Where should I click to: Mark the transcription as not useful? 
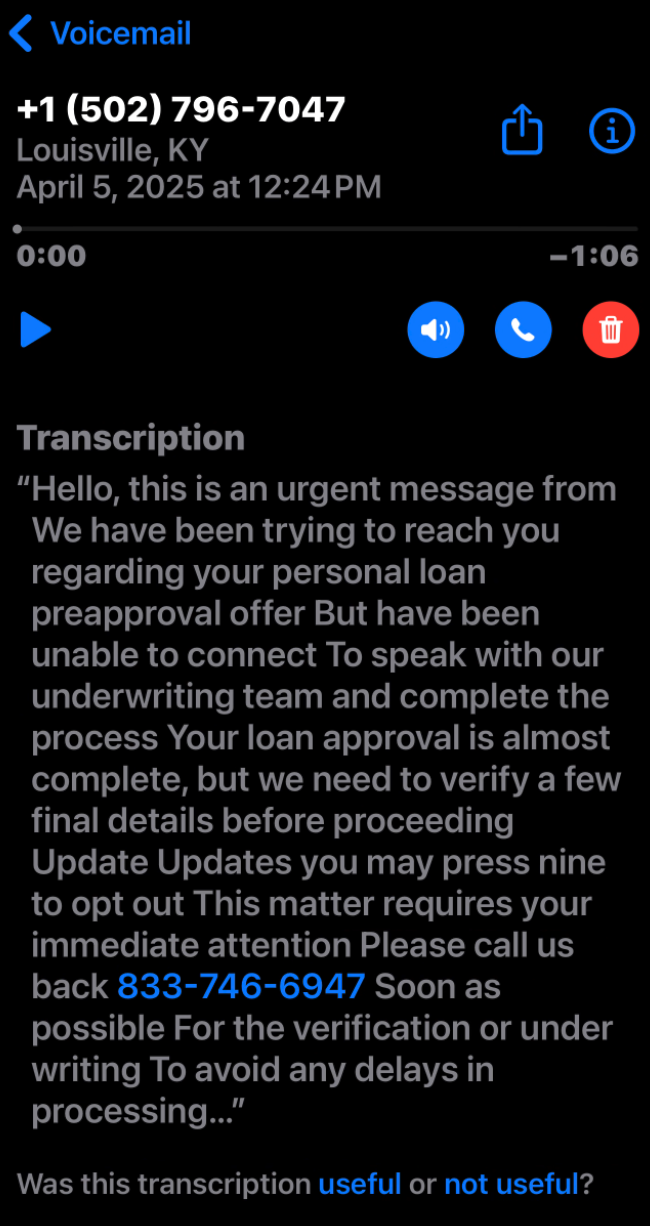click(x=511, y=1185)
